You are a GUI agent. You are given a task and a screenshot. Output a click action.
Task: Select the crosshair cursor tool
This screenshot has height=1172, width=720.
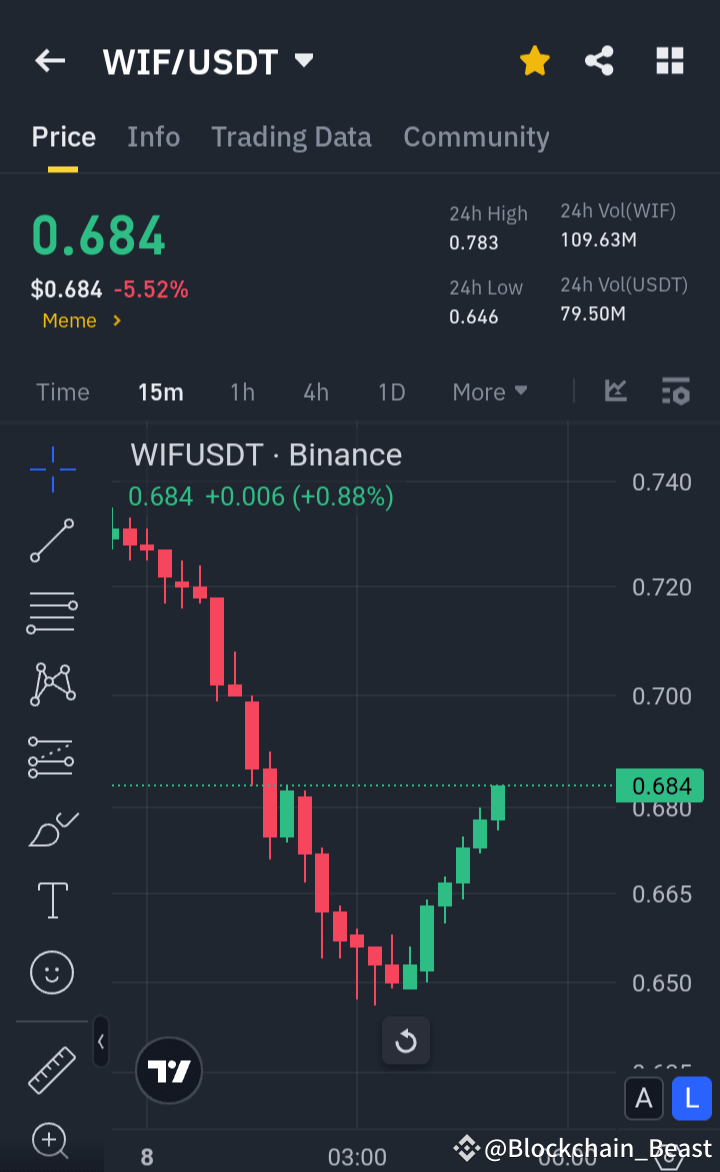pyautogui.click(x=51, y=468)
